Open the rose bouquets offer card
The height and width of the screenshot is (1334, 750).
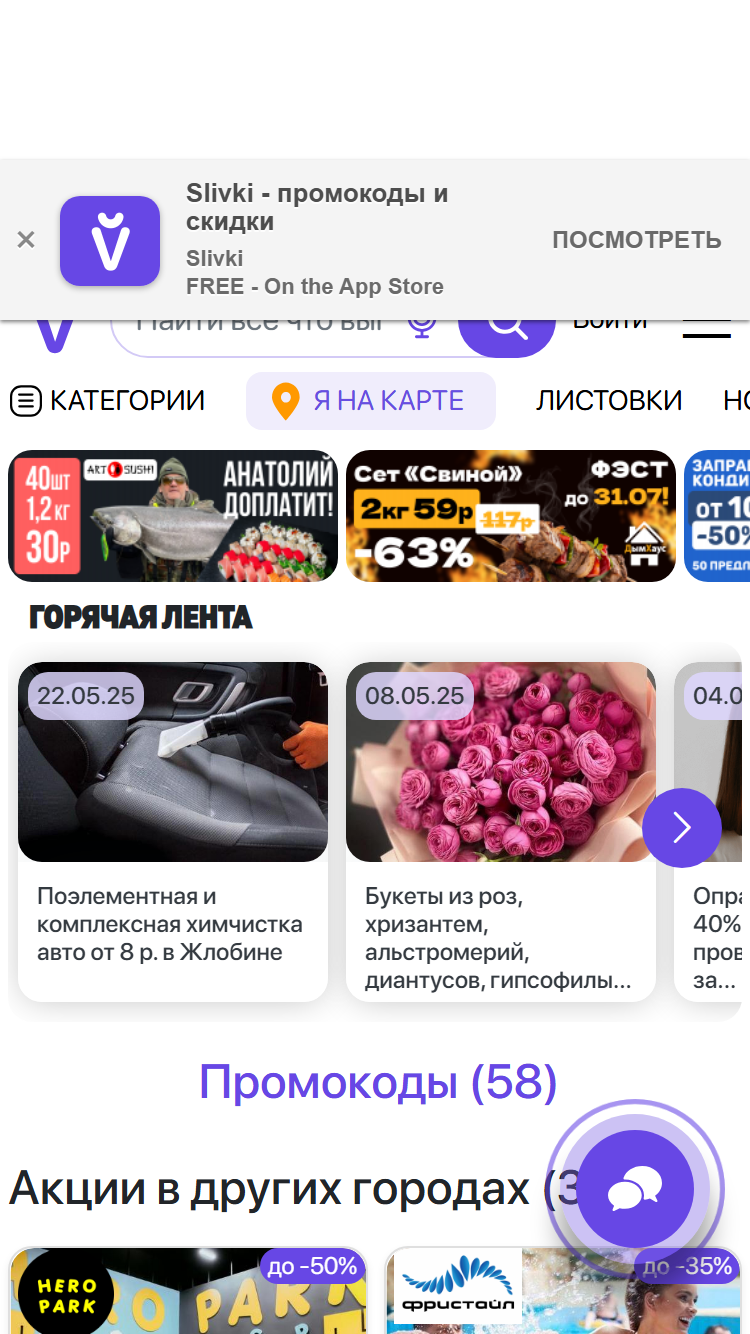pos(501,832)
